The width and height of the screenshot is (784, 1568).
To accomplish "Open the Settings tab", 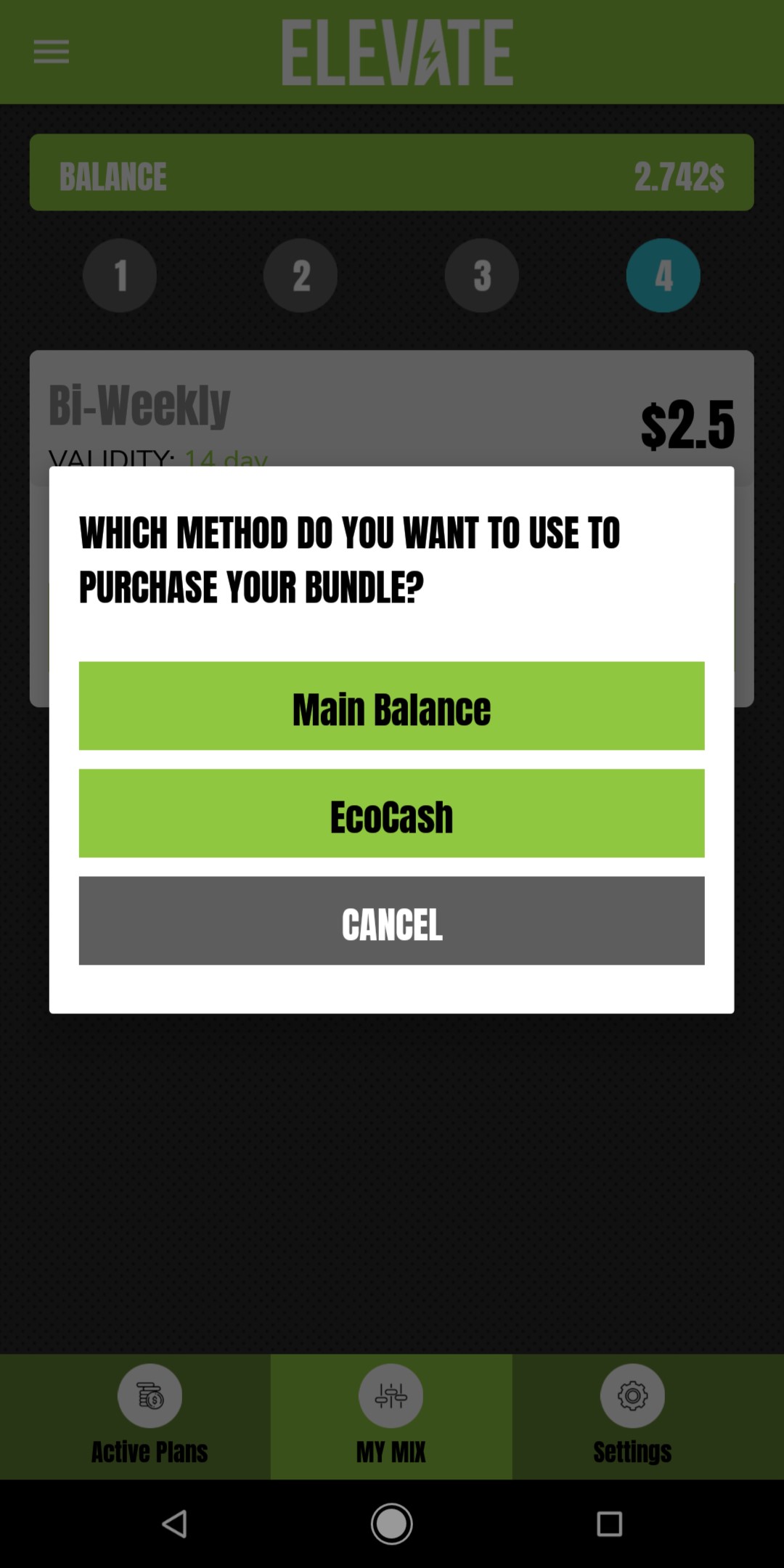I will click(632, 1416).
